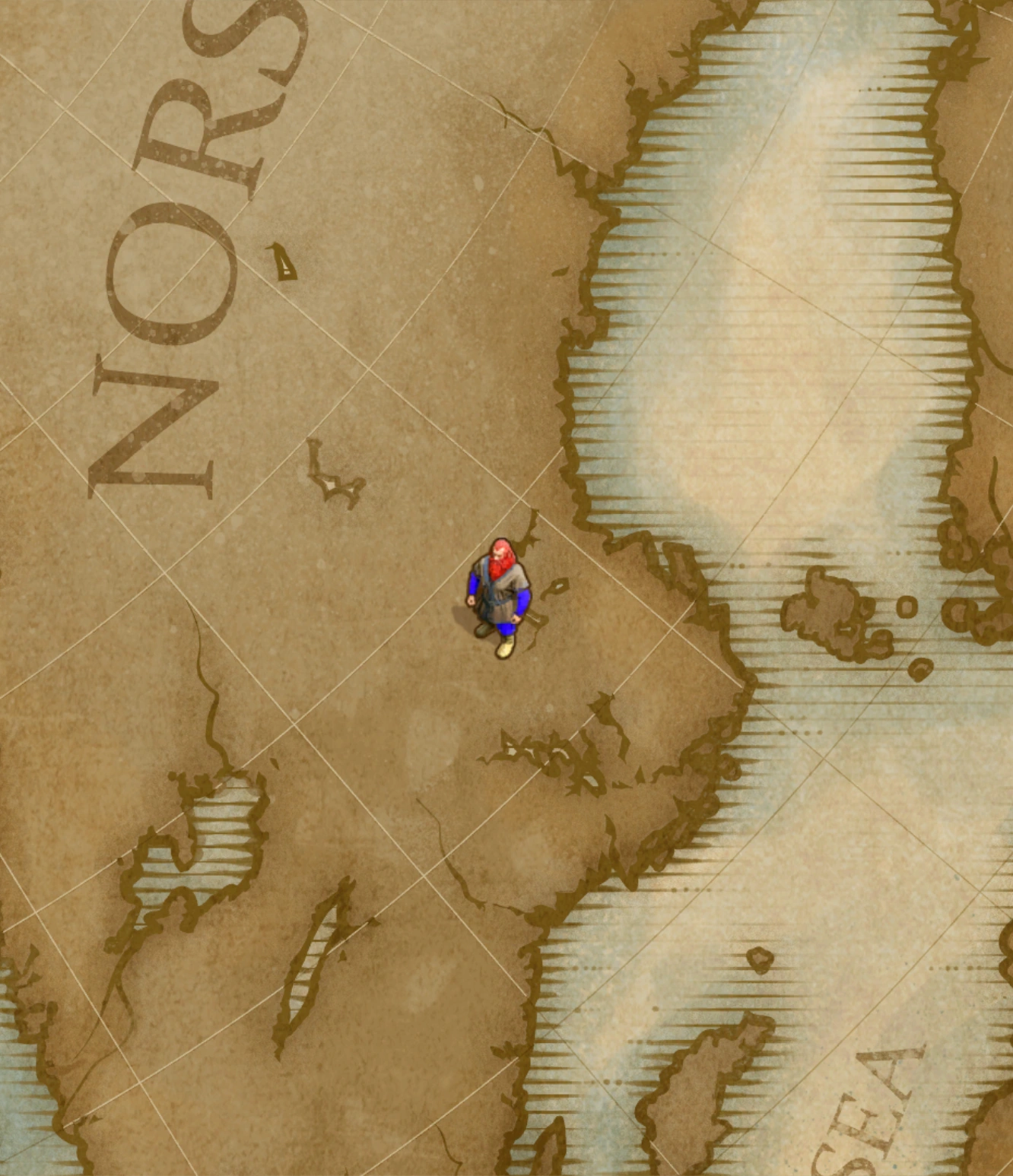Select the red-bearded dwarf unit
The height and width of the screenshot is (1176, 1013).
point(499,598)
